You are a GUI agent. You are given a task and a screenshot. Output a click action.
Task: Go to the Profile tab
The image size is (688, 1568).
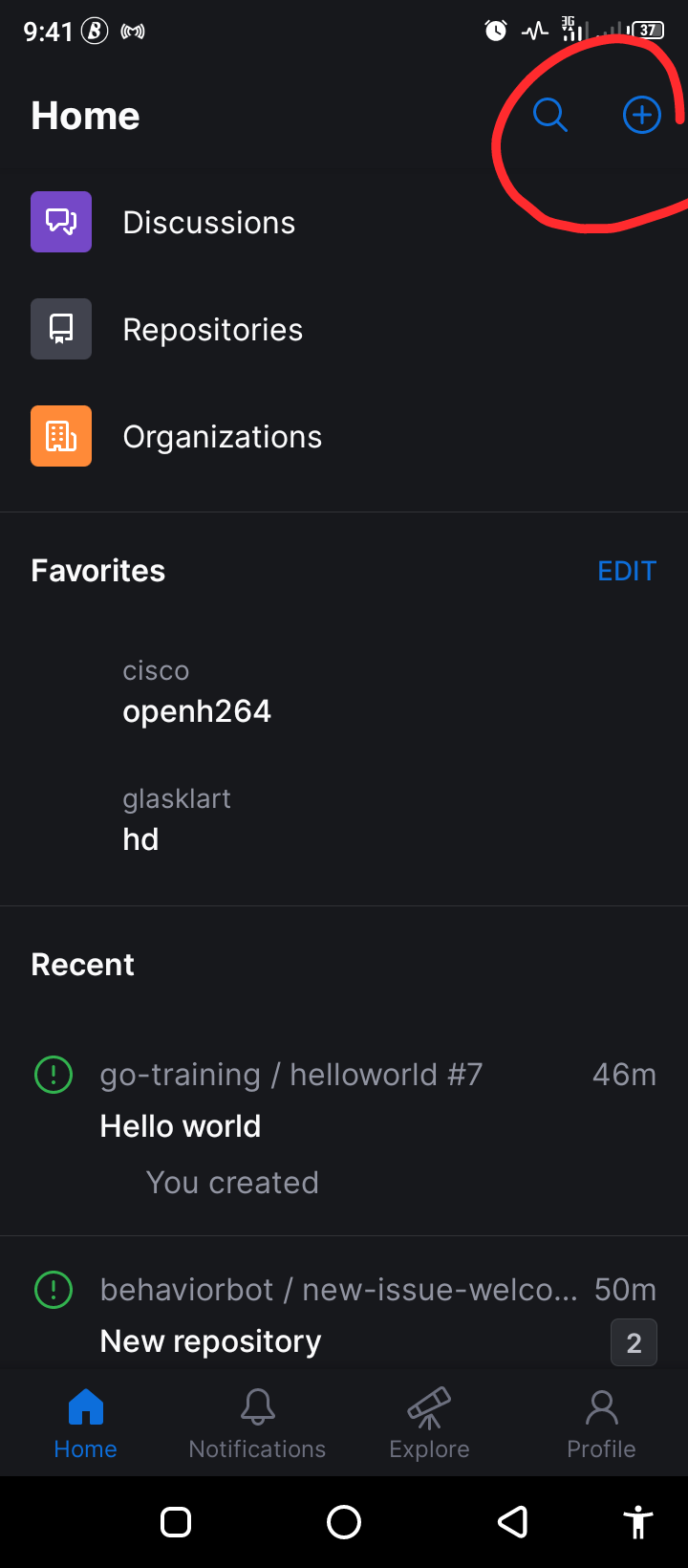[601, 1424]
